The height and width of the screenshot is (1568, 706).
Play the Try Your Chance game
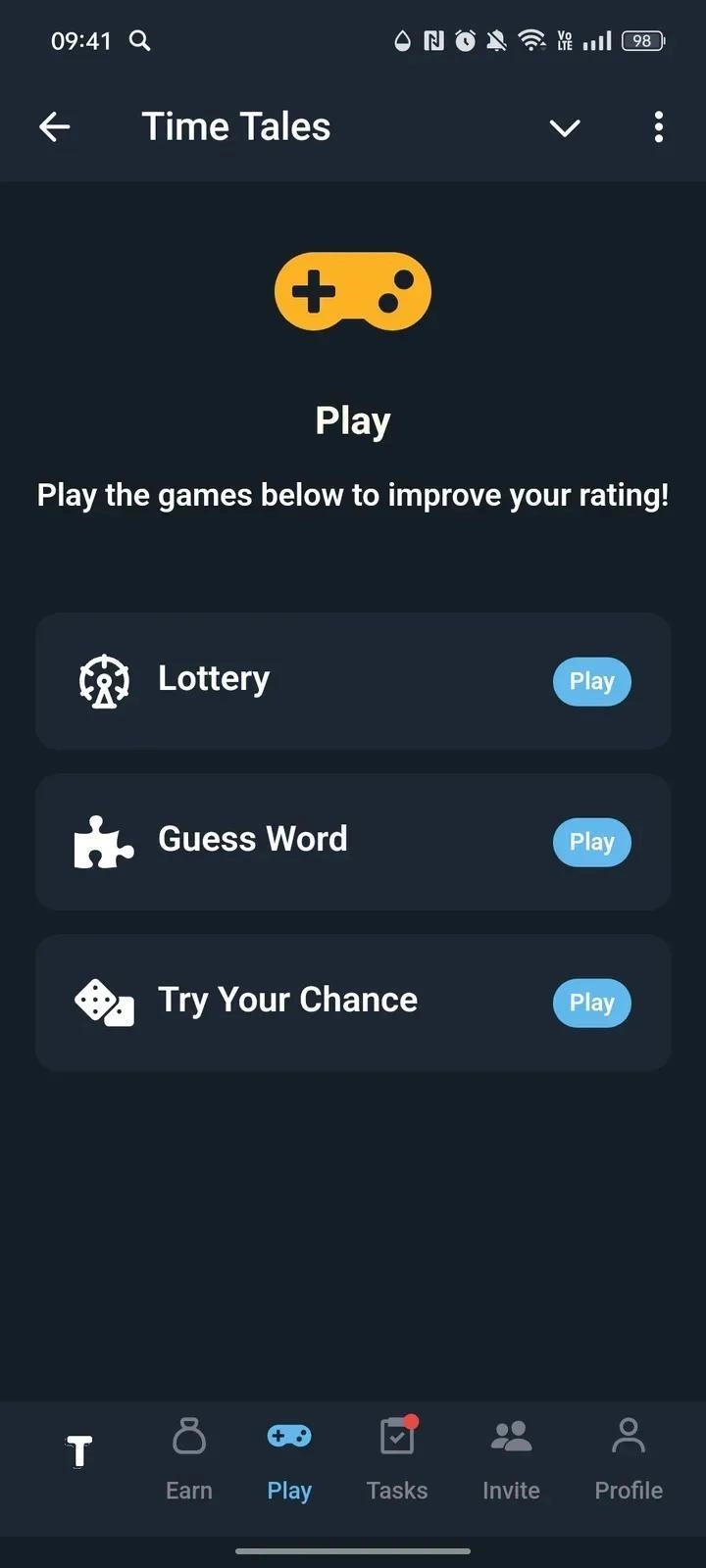(x=591, y=1003)
